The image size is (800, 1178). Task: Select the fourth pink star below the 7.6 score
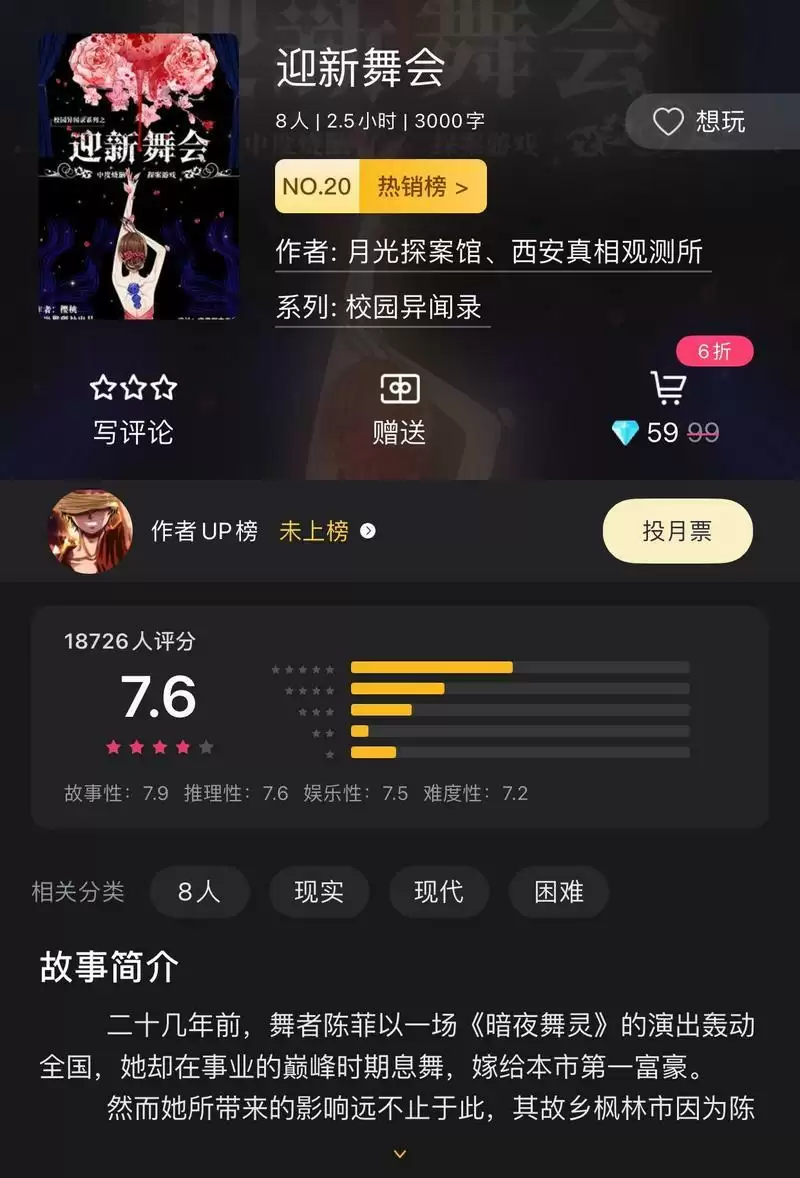coord(181,745)
